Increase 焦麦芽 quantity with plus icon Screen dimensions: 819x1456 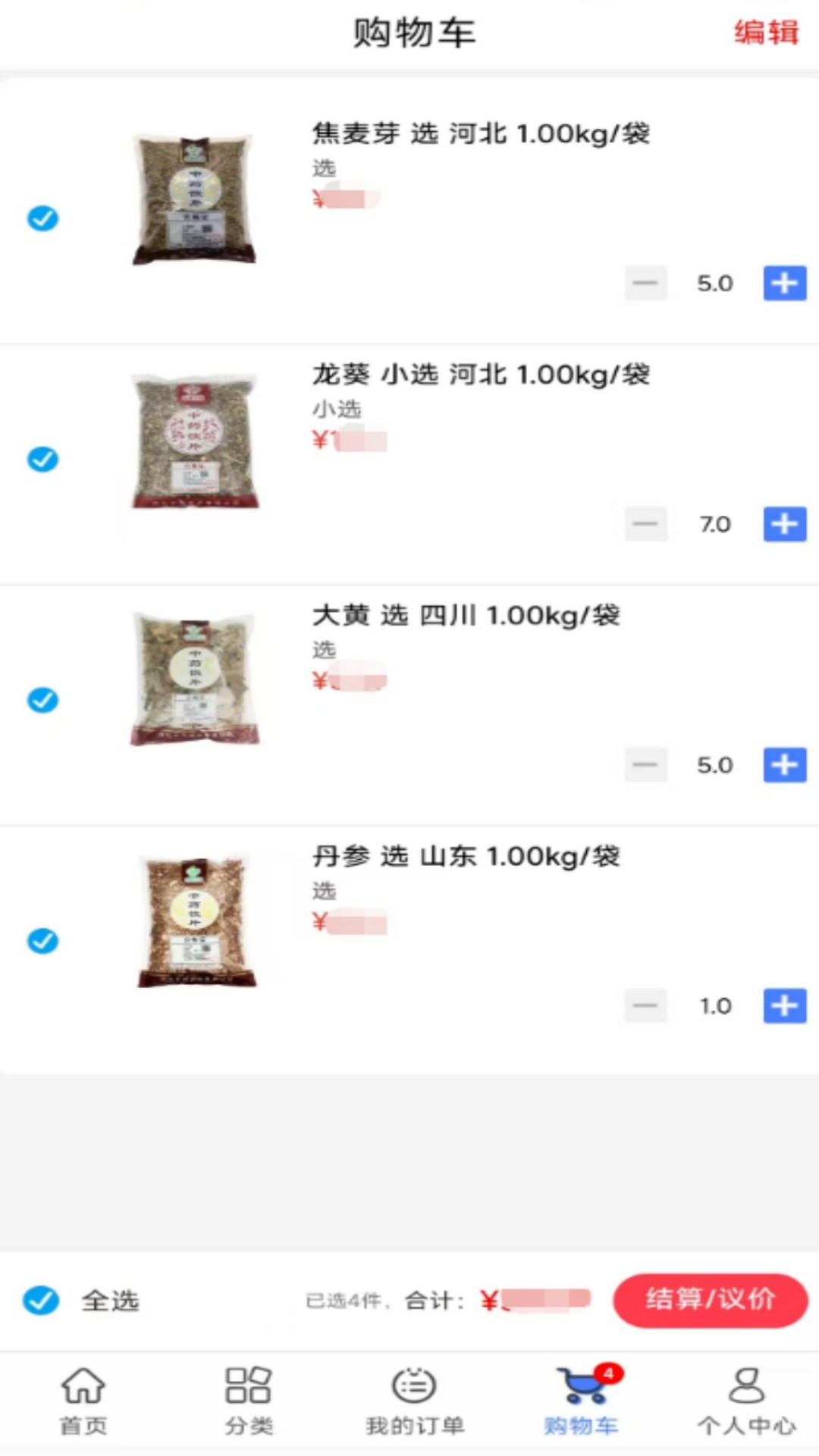click(x=784, y=283)
